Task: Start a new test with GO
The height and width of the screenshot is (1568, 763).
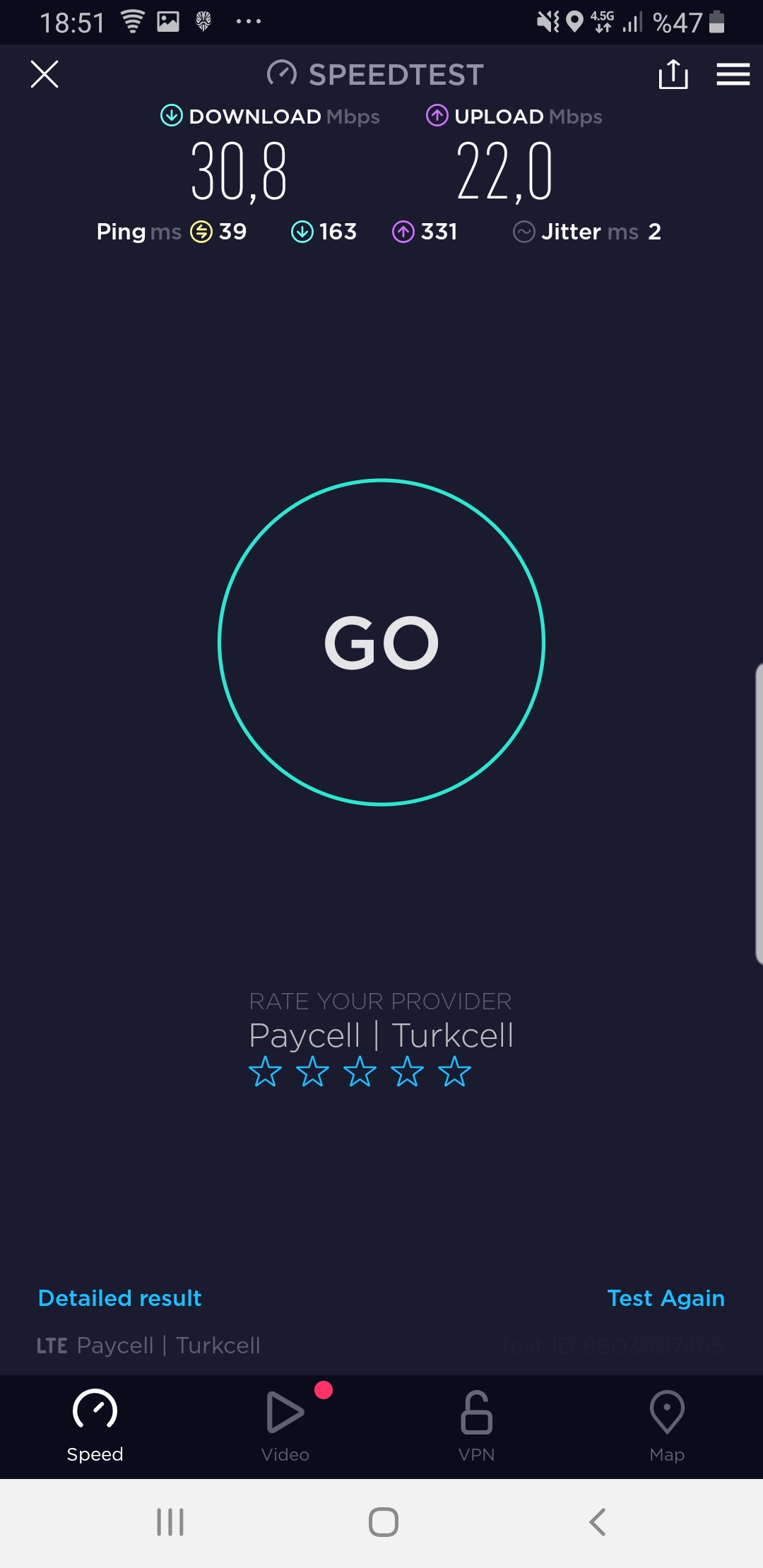Action: click(x=381, y=642)
